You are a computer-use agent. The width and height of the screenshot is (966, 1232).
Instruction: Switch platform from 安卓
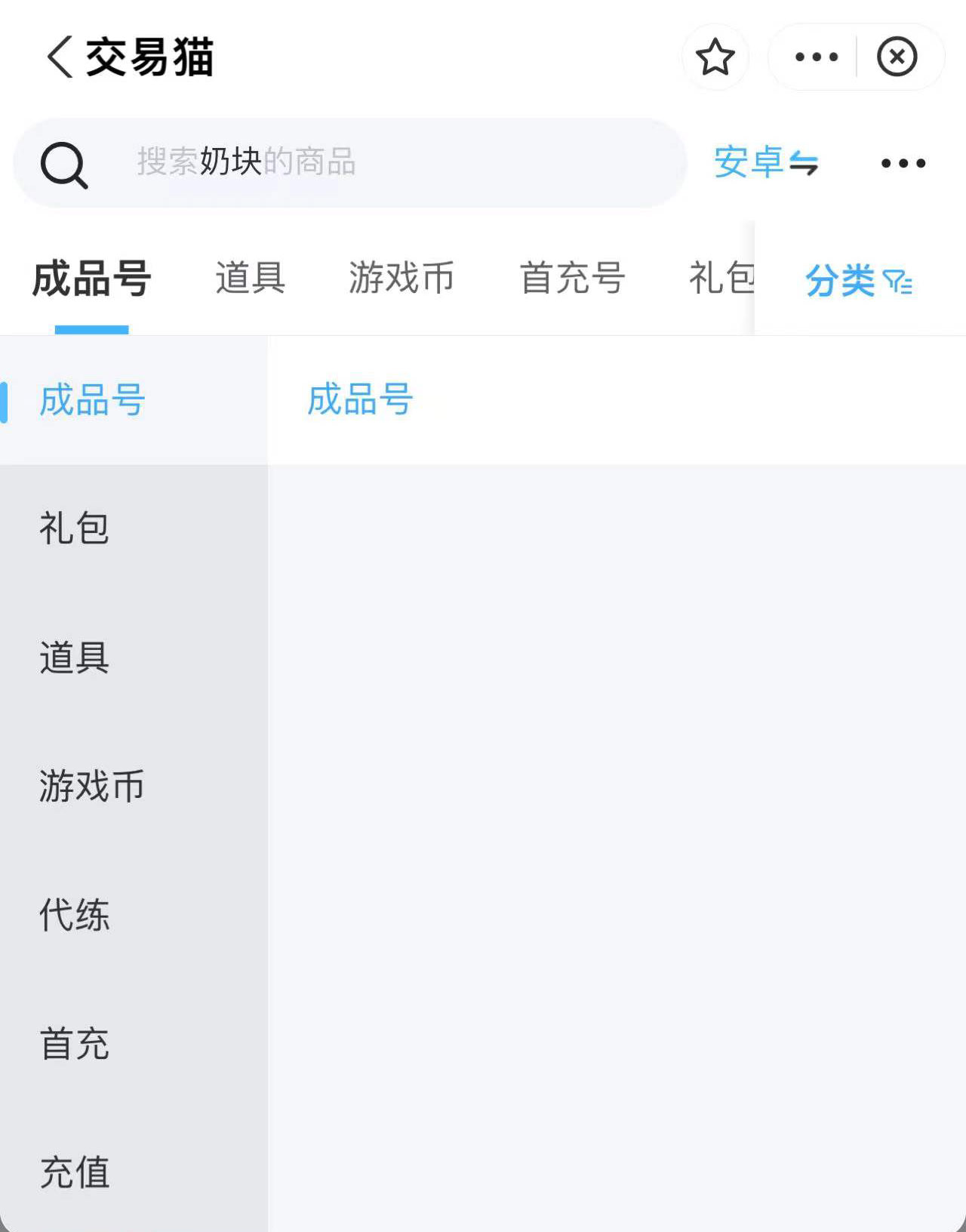coord(766,162)
